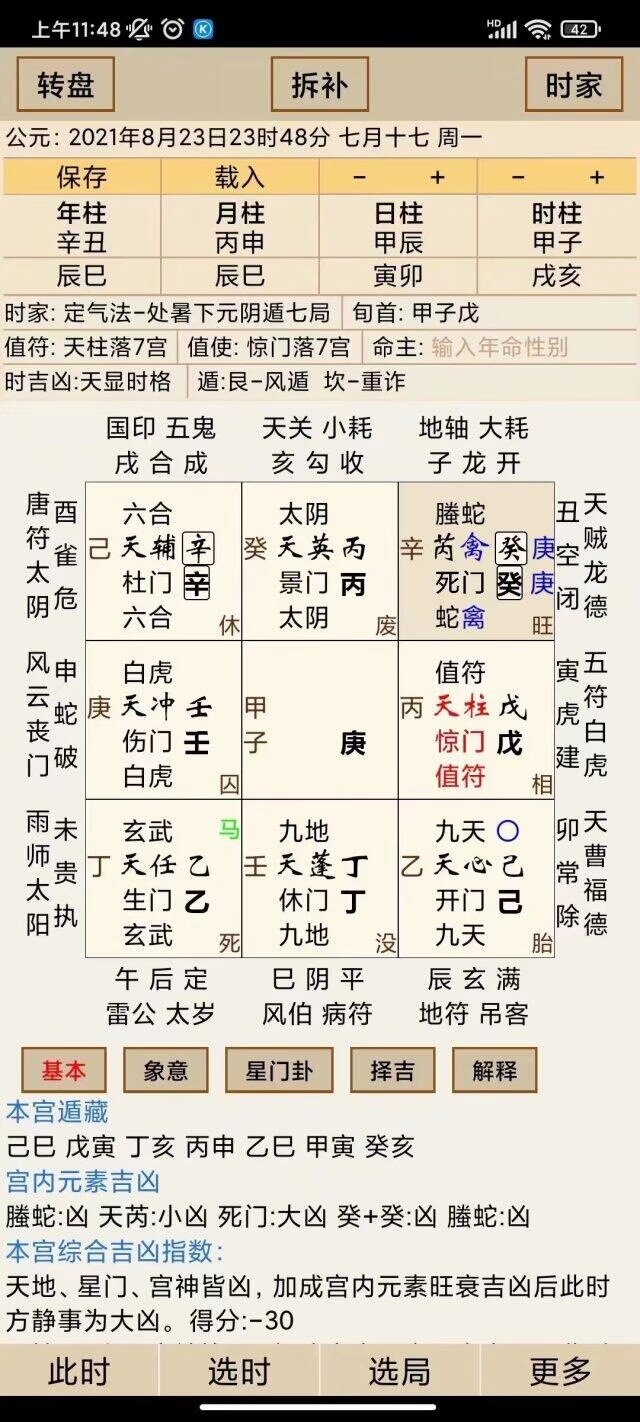The image size is (640, 1422).
Task: Save the chart with 保存
Action: coord(82,178)
